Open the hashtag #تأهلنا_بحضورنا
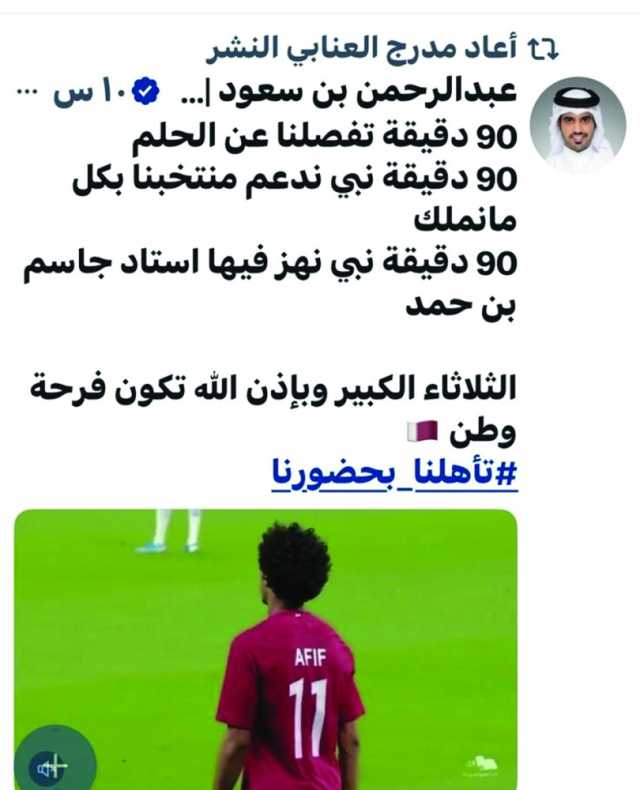This screenshot has width=640, height=790. 395,474
